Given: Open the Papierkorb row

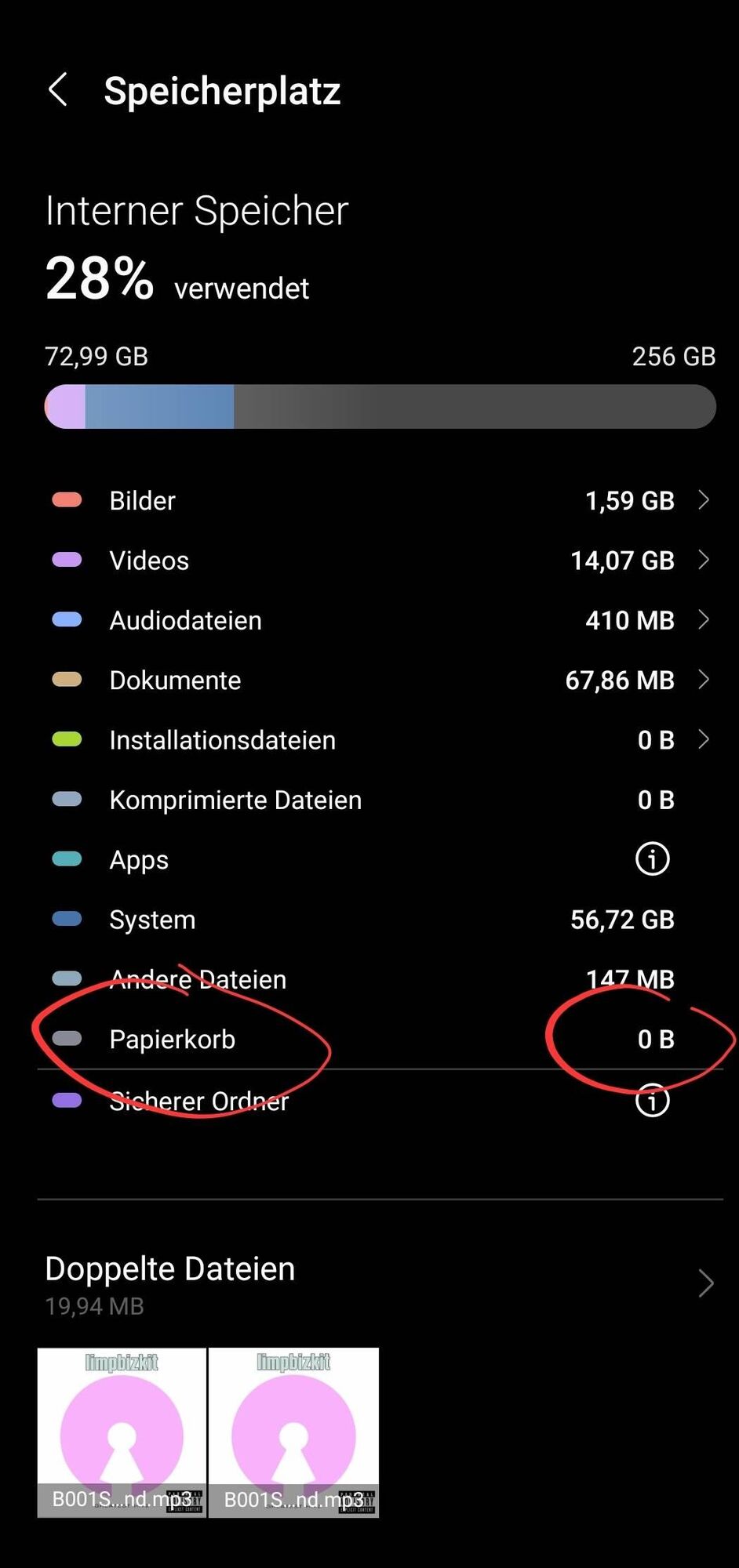Looking at the screenshot, I should pos(173,1040).
